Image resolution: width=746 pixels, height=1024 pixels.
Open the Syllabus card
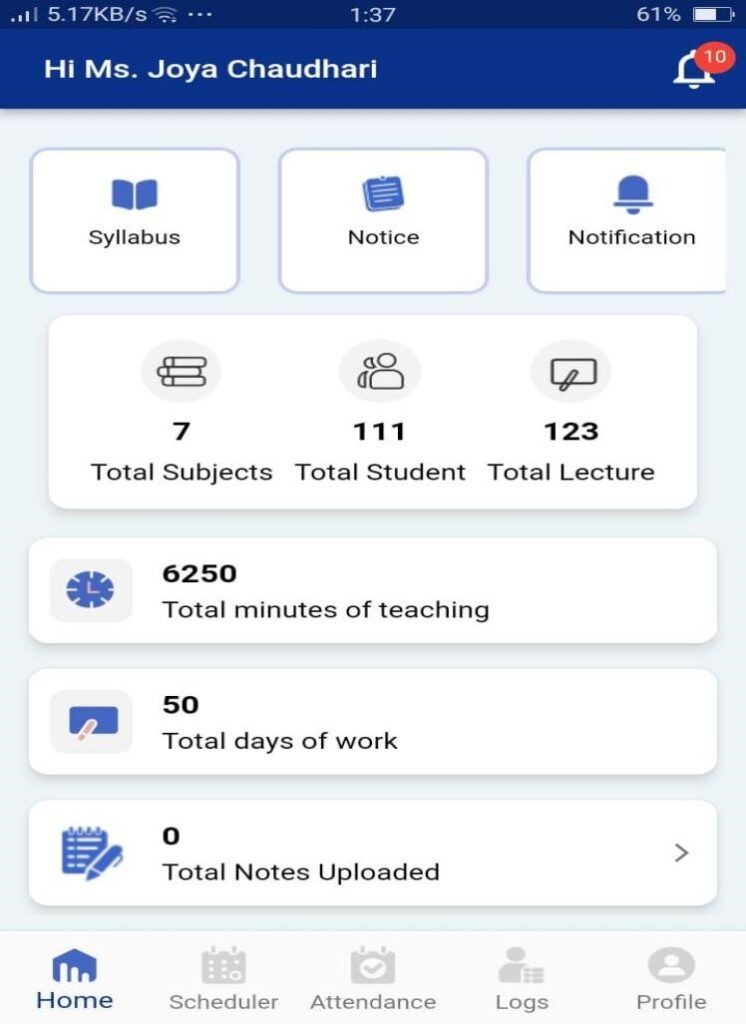pos(134,220)
